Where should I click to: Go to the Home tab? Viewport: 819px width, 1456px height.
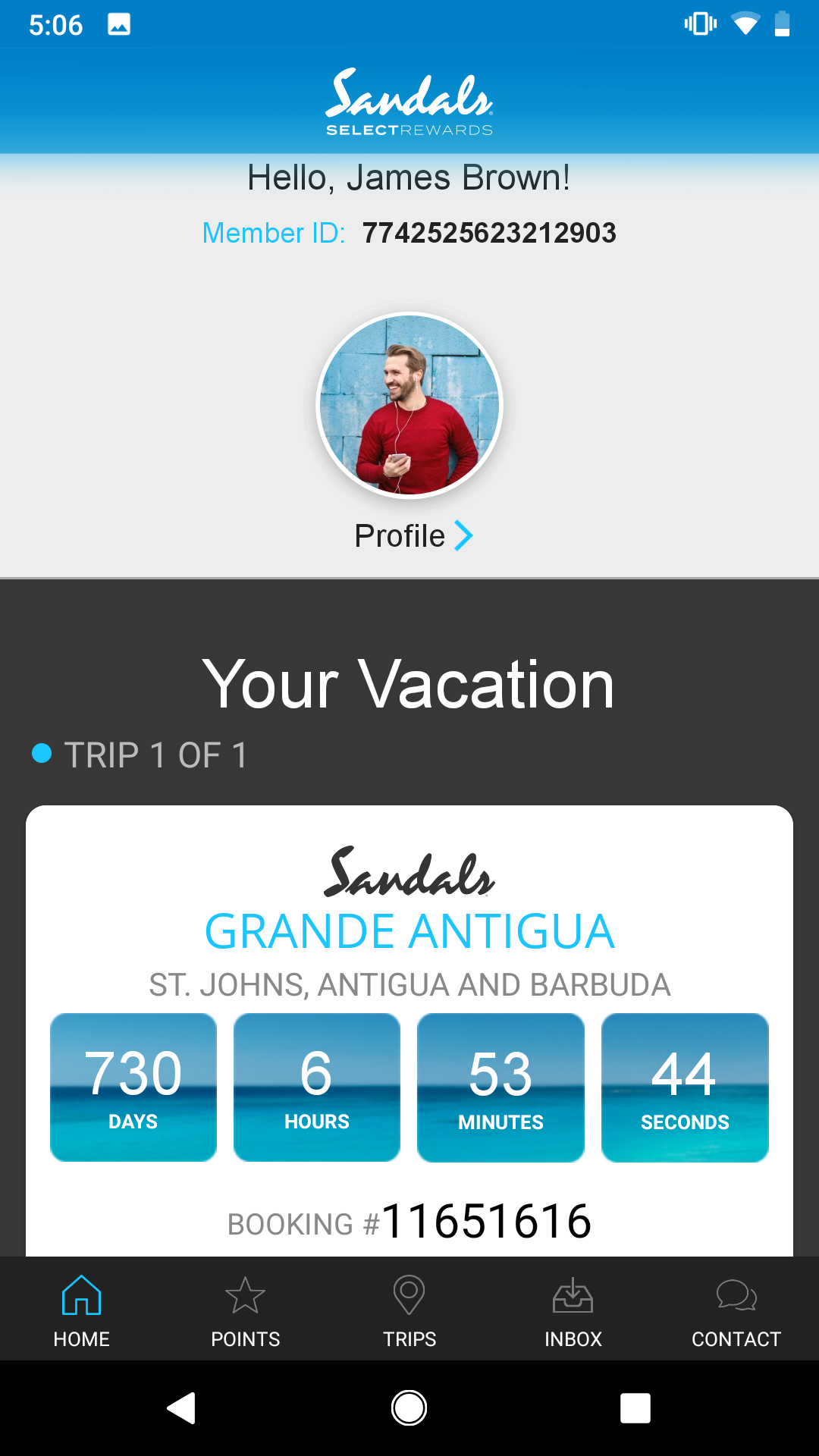pyautogui.click(x=82, y=1310)
